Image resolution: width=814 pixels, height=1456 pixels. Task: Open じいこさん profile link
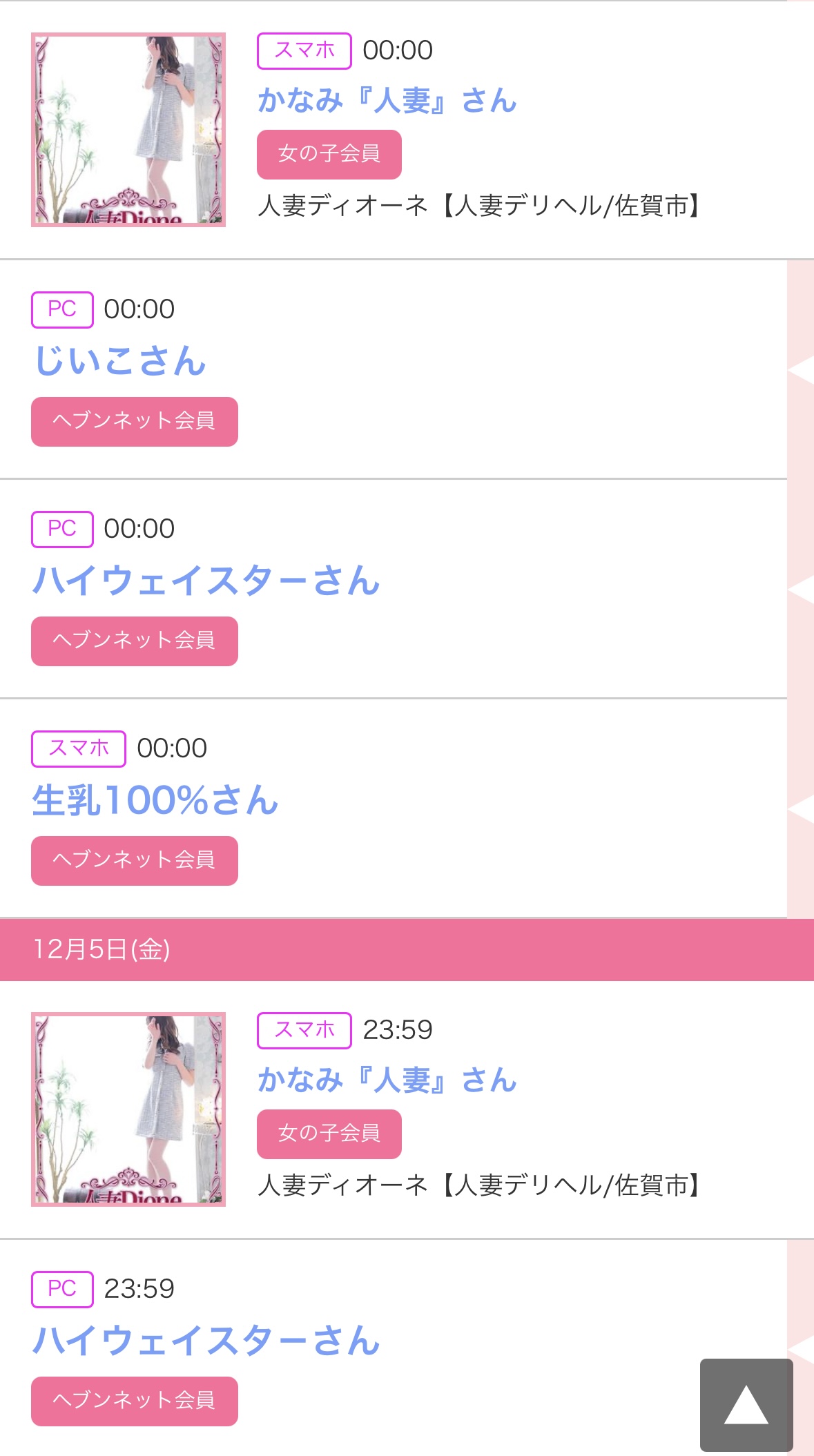click(120, 361)
